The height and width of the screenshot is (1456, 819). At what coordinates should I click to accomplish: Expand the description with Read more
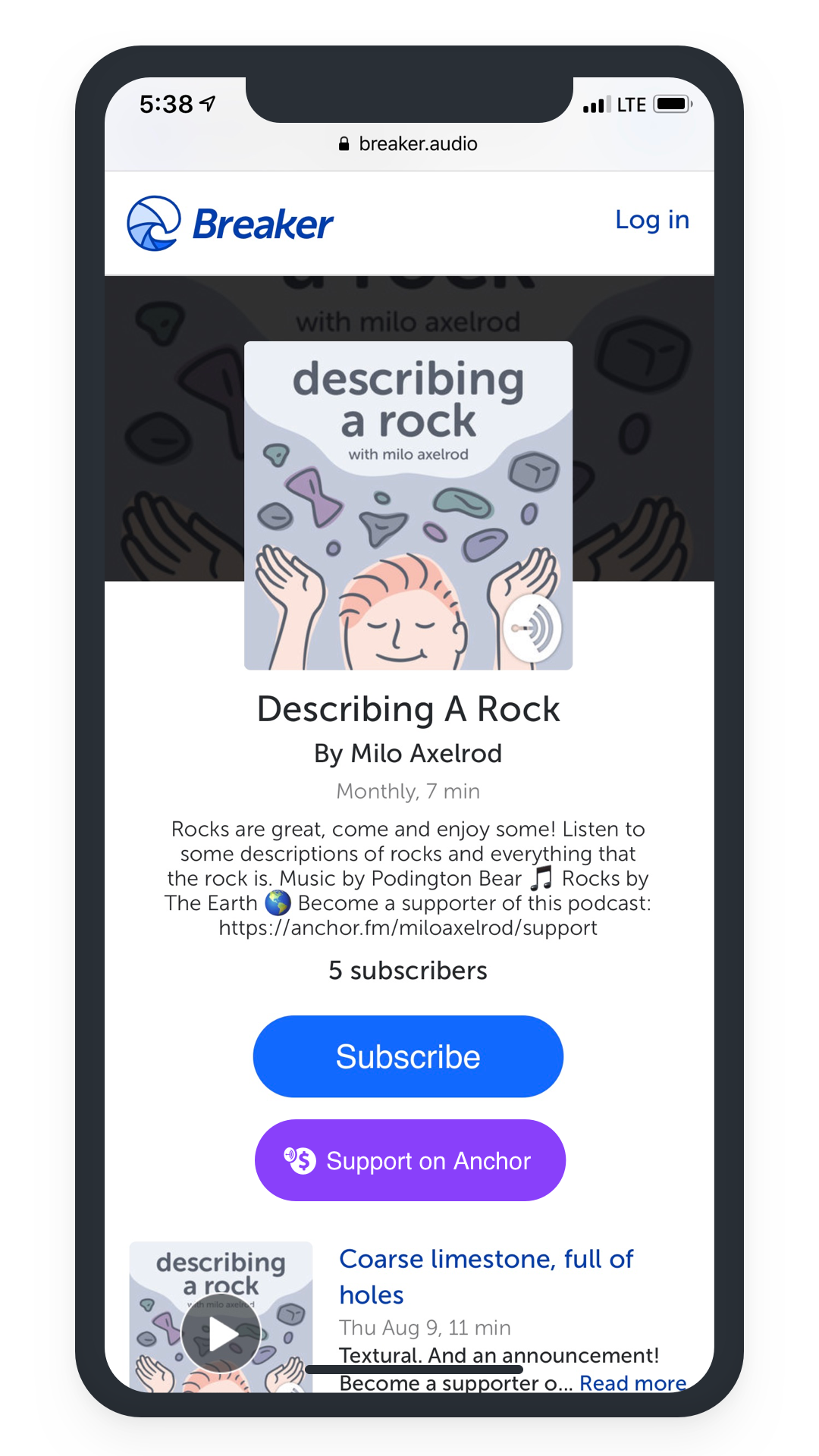coord(632,1383)
